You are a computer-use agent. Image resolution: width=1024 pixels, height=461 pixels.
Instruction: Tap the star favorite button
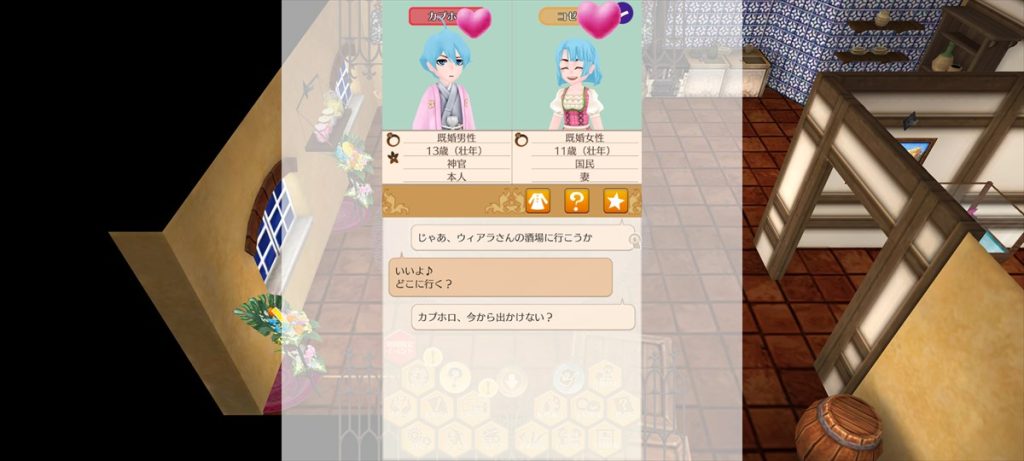tap(615, 201)
